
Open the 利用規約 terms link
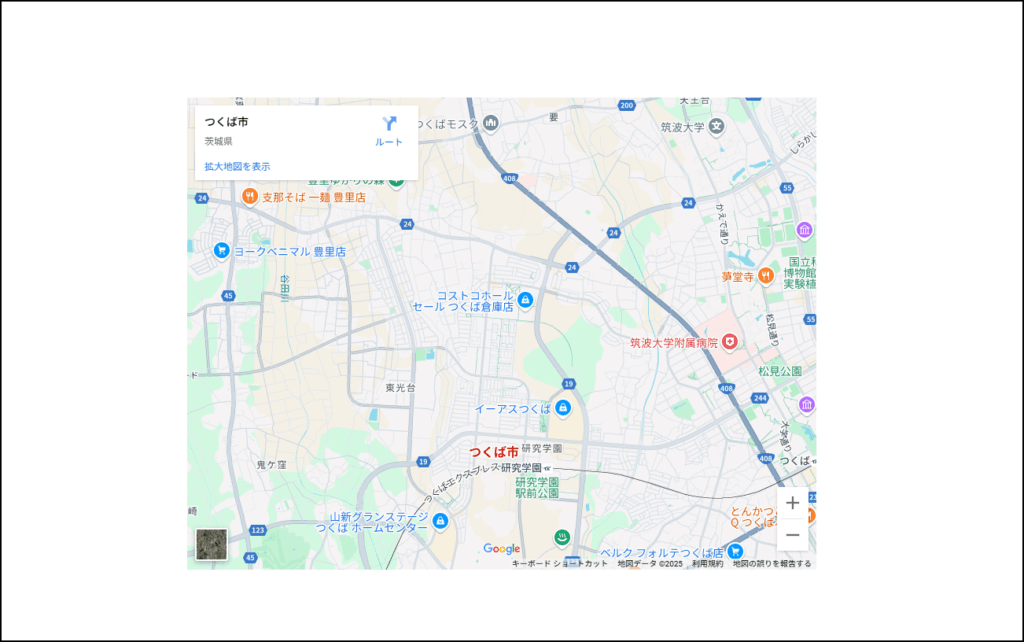(707, 564)
